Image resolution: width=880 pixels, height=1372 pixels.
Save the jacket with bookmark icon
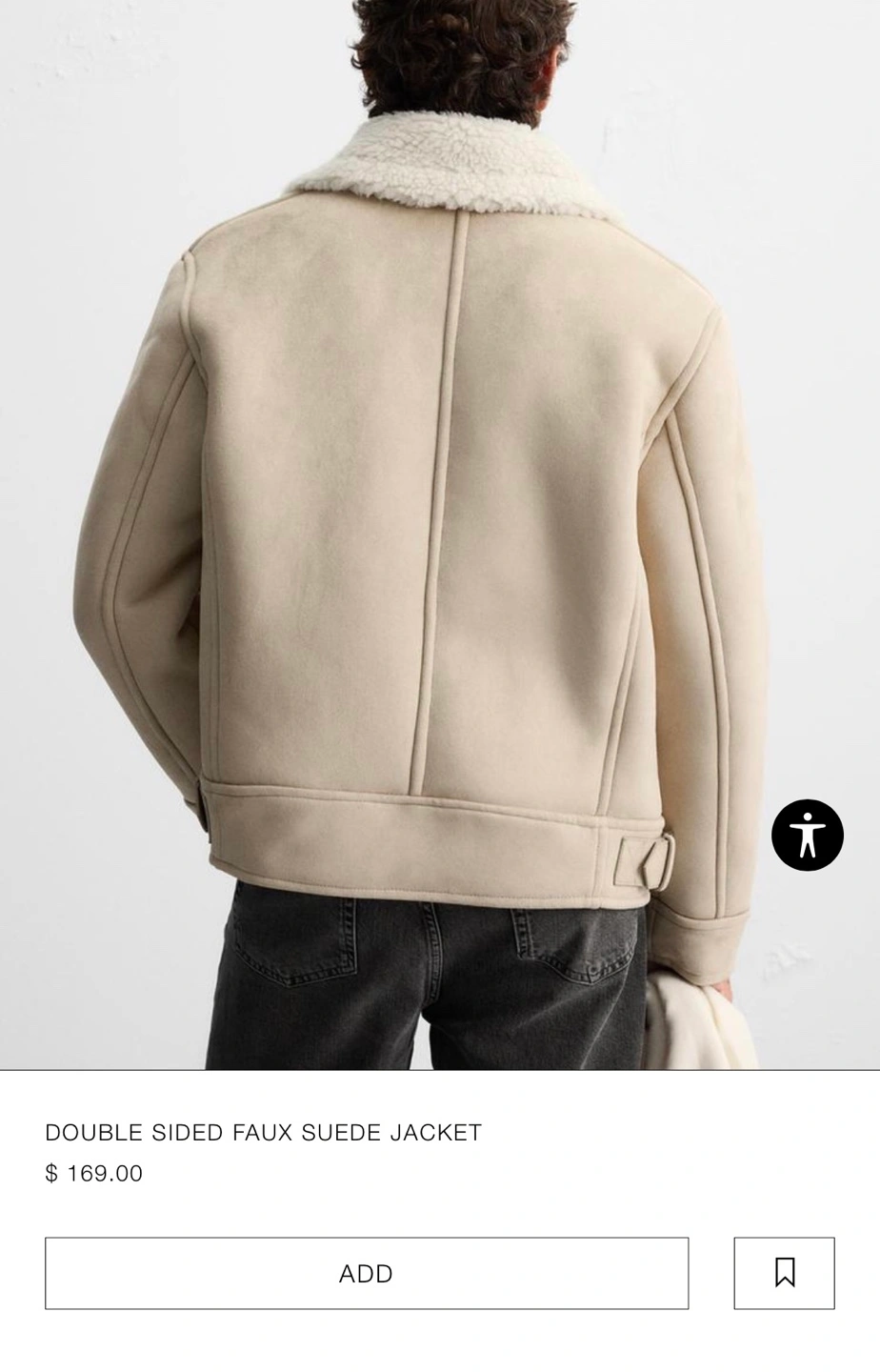(784, 1273)
